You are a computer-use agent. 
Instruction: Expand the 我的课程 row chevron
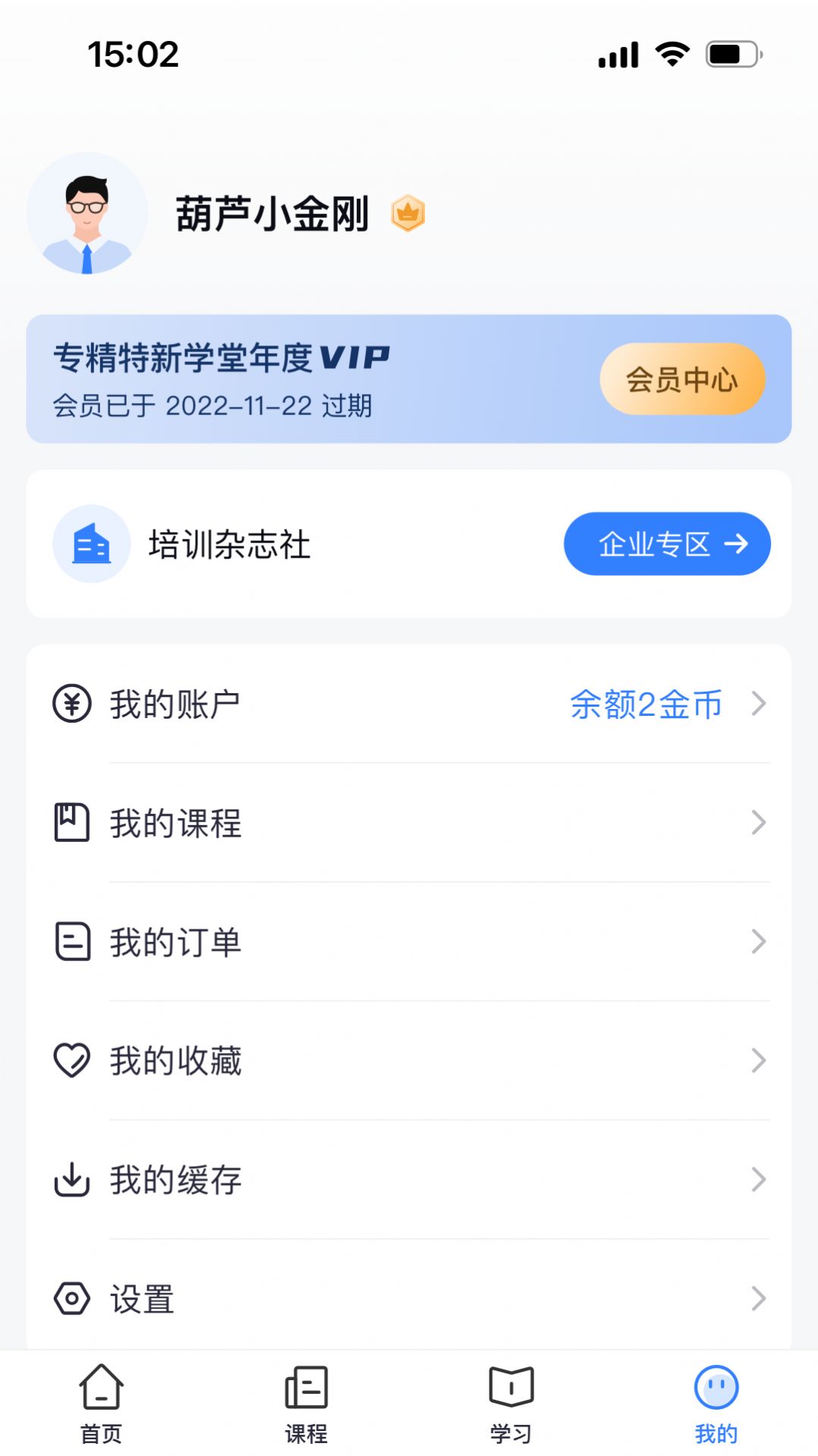[x=758, y=824]
